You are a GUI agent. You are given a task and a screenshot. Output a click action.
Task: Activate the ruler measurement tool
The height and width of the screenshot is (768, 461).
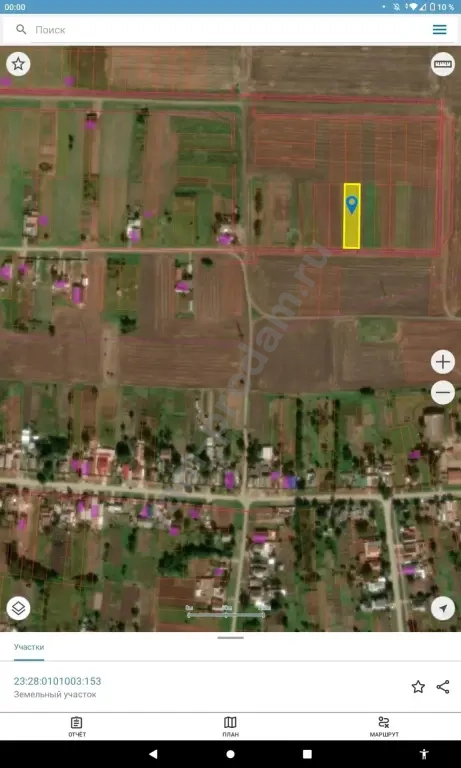[443, 64]
